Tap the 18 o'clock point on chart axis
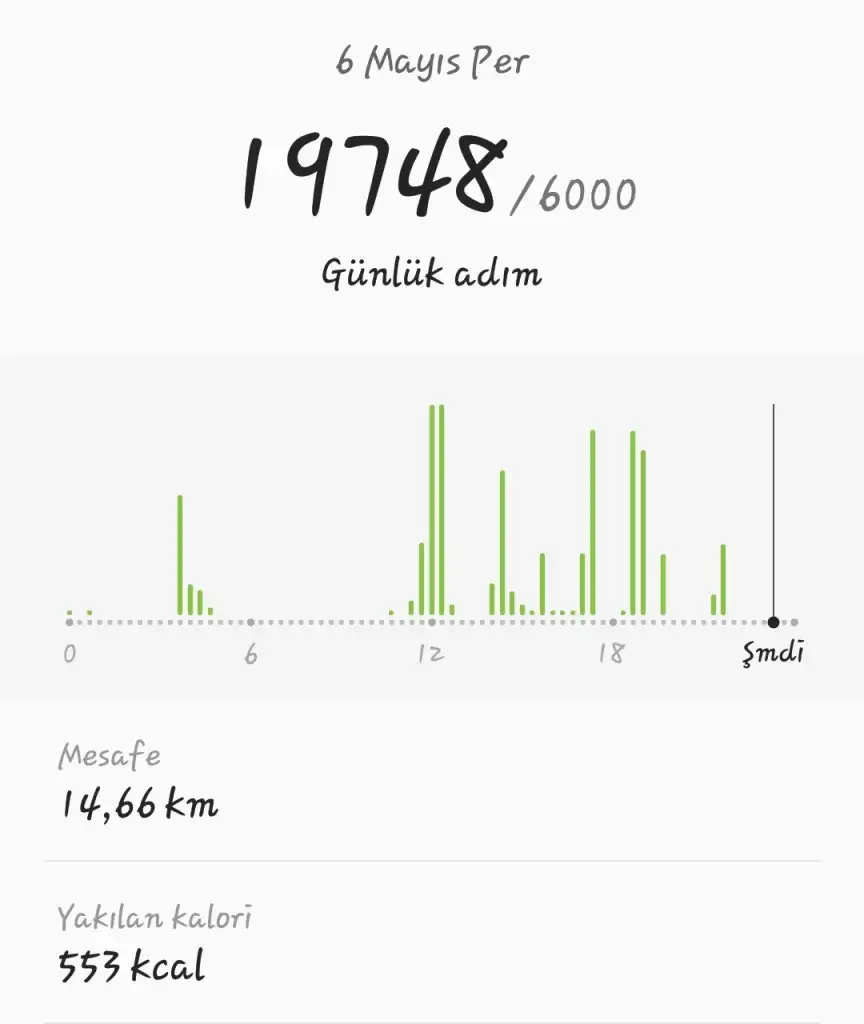Image resolution: width=864 pixels, height=1024 pixels. [612, 622]
